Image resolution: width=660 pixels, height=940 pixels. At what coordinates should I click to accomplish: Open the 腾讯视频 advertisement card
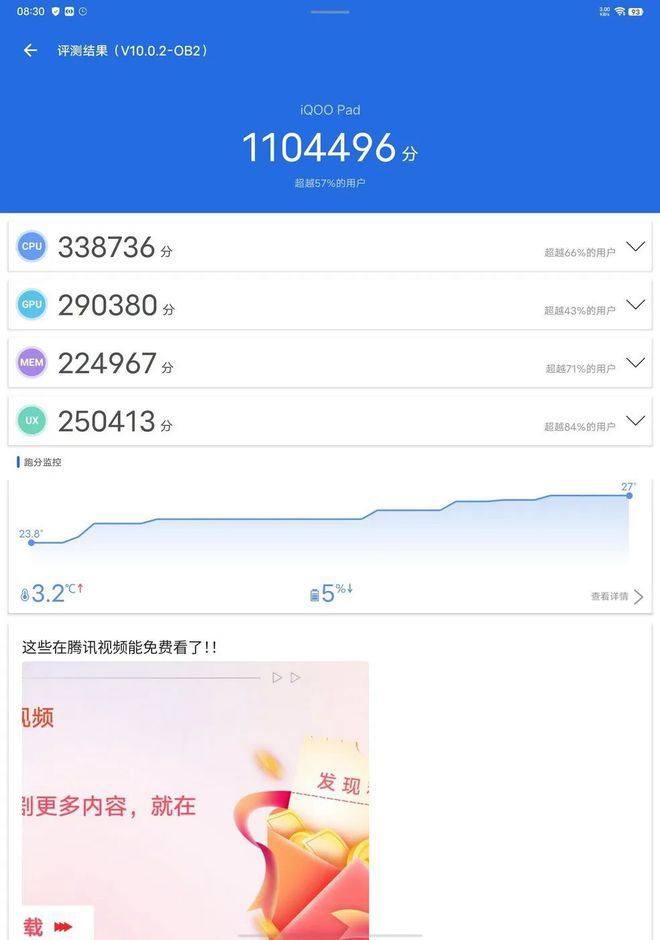point(195,790)
